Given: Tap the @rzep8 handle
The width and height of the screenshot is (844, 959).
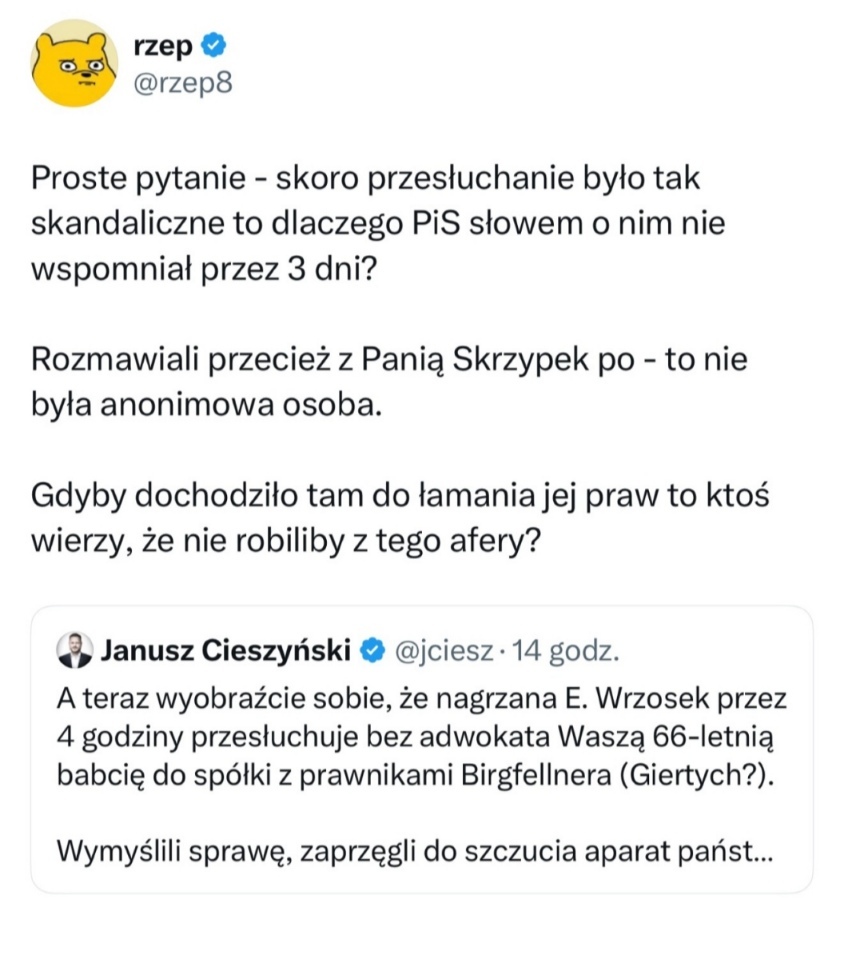Looking at the screenshot, I should click(182, 83).
